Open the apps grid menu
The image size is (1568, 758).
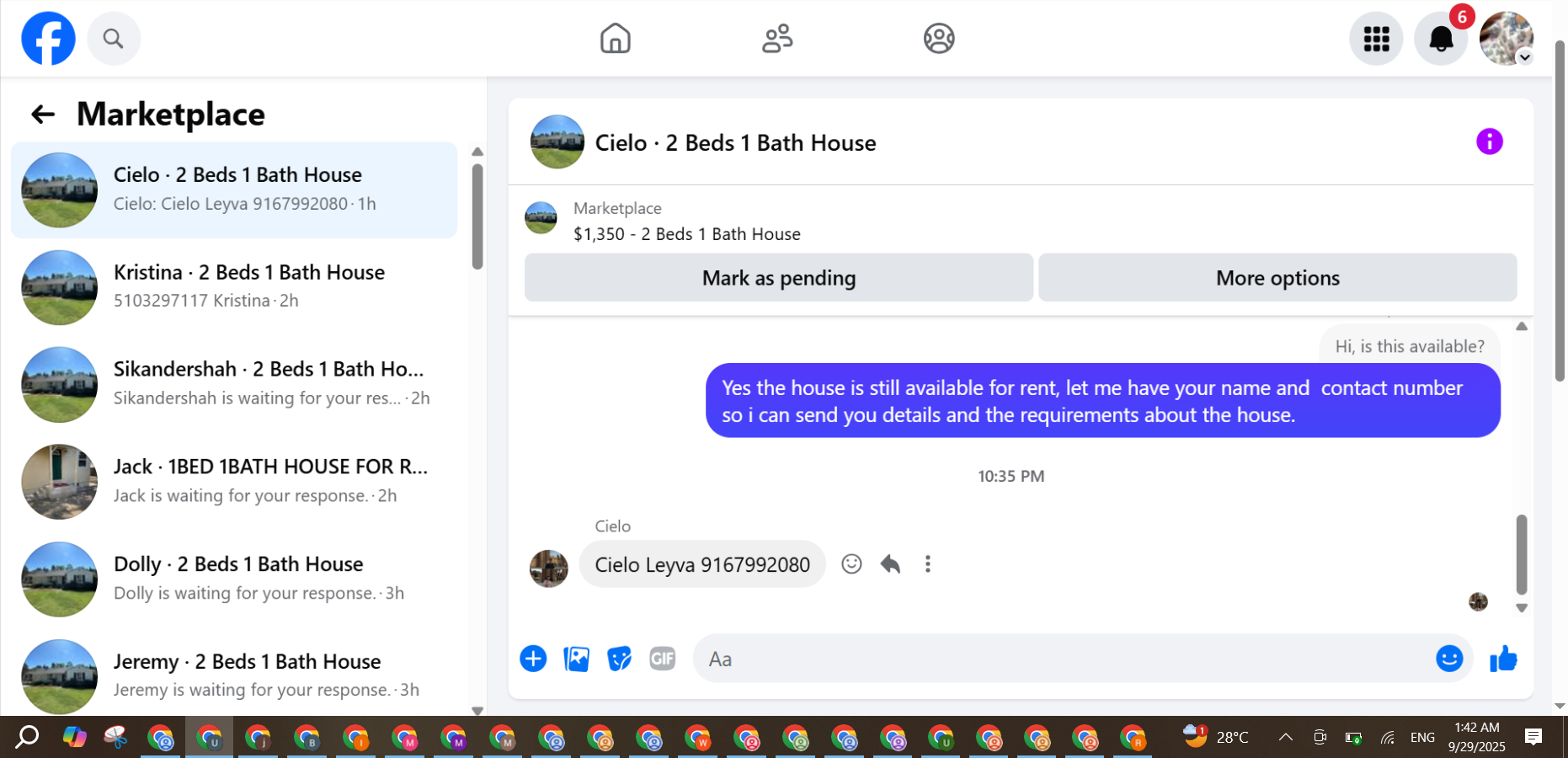1376,39
